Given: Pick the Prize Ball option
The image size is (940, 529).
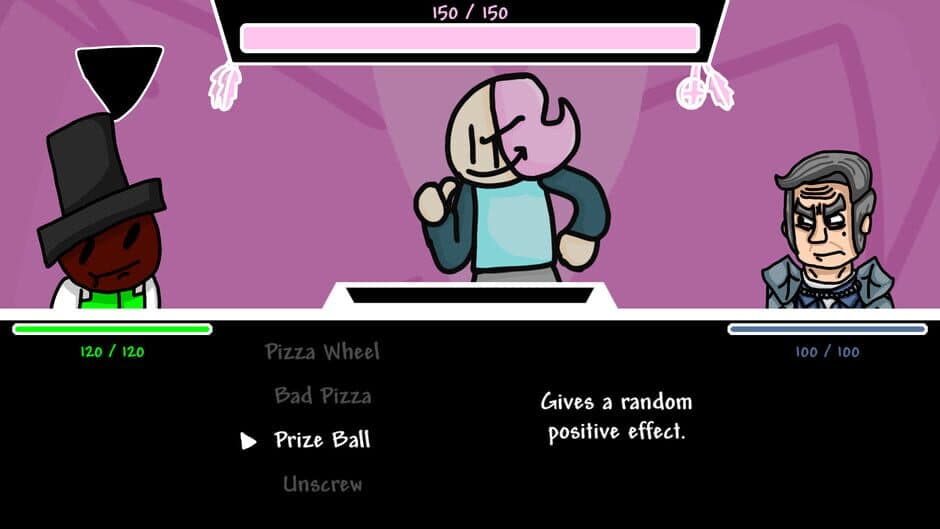Looking at the screenshot, I should click(x=322, y=440).
